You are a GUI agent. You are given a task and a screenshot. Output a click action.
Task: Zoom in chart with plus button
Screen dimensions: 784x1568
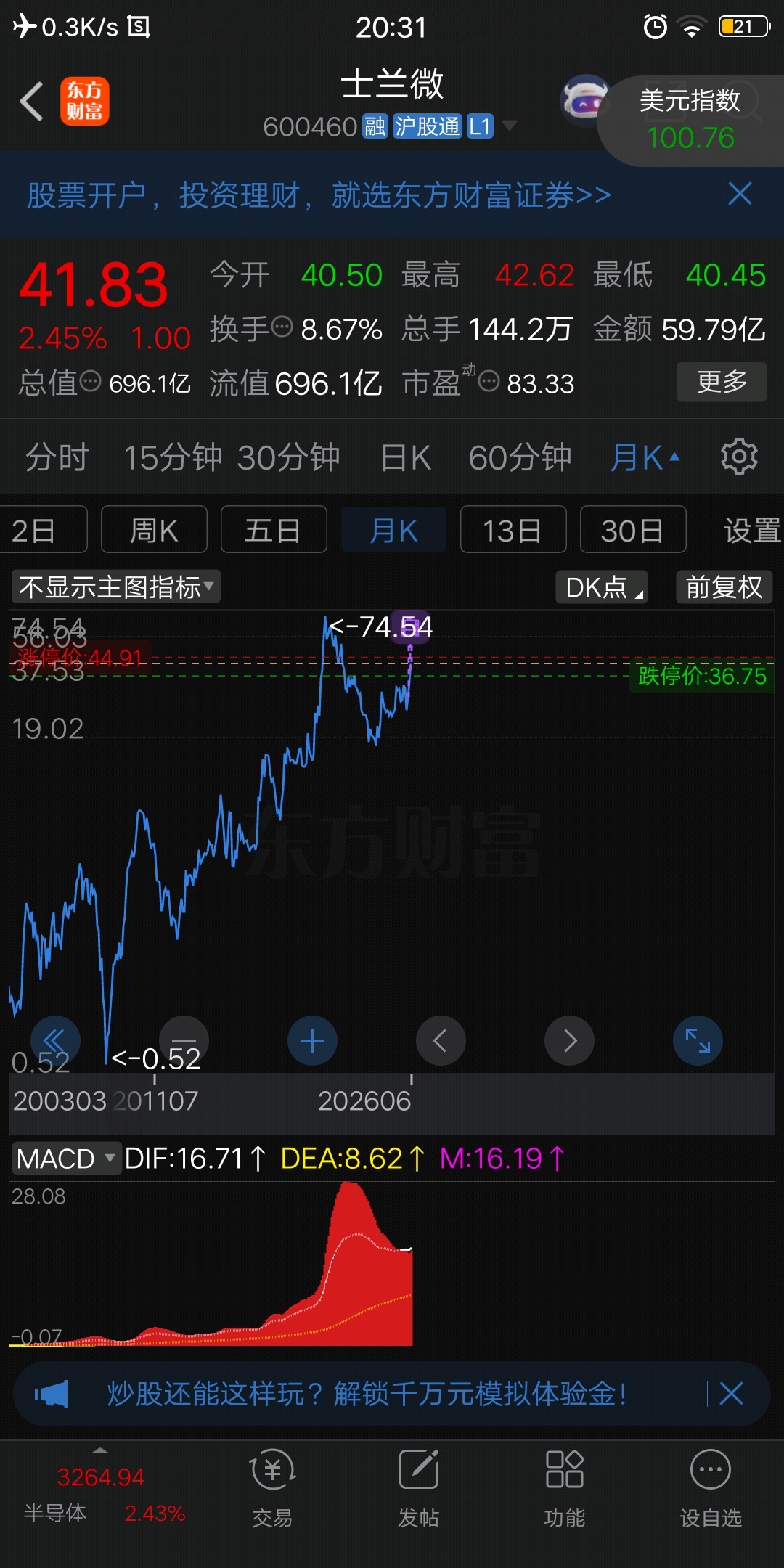[312, 1041]
